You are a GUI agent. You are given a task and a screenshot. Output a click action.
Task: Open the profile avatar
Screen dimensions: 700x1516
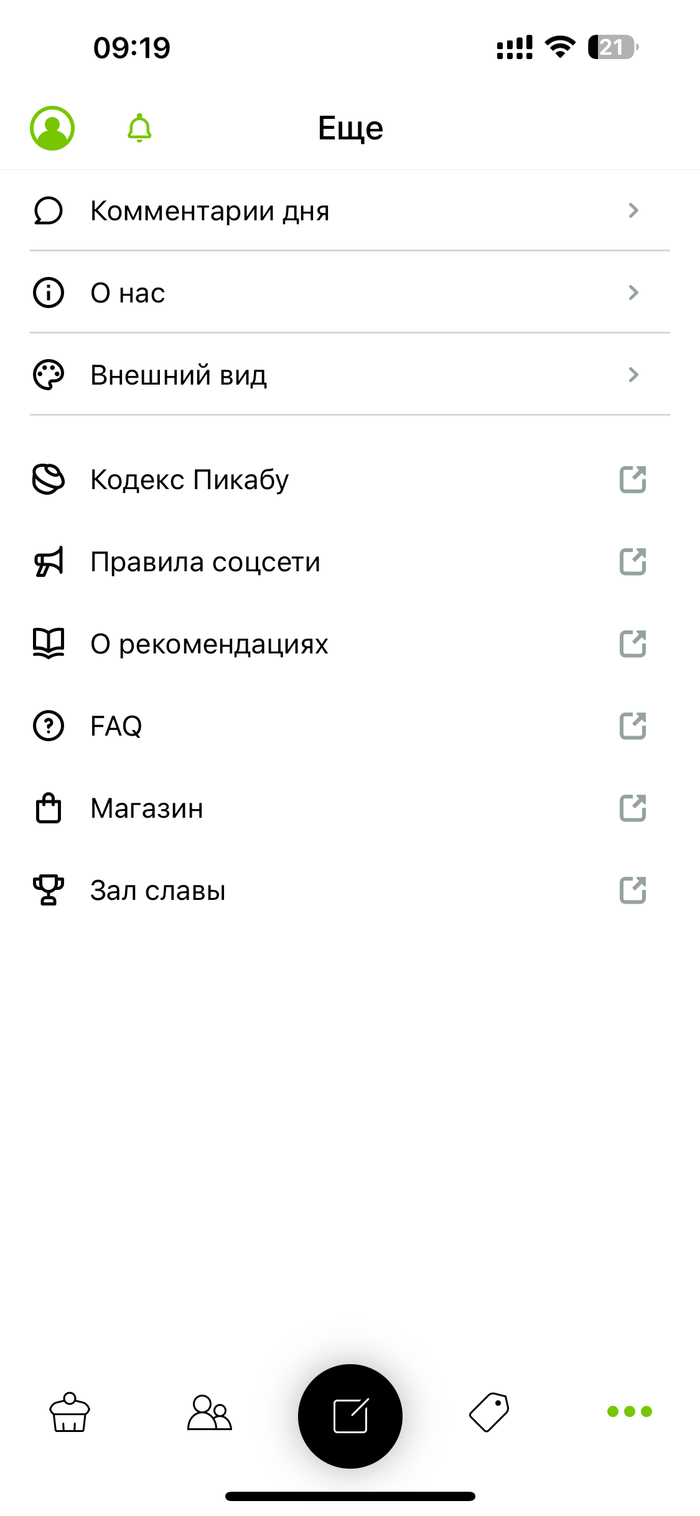tap(52, 128)
